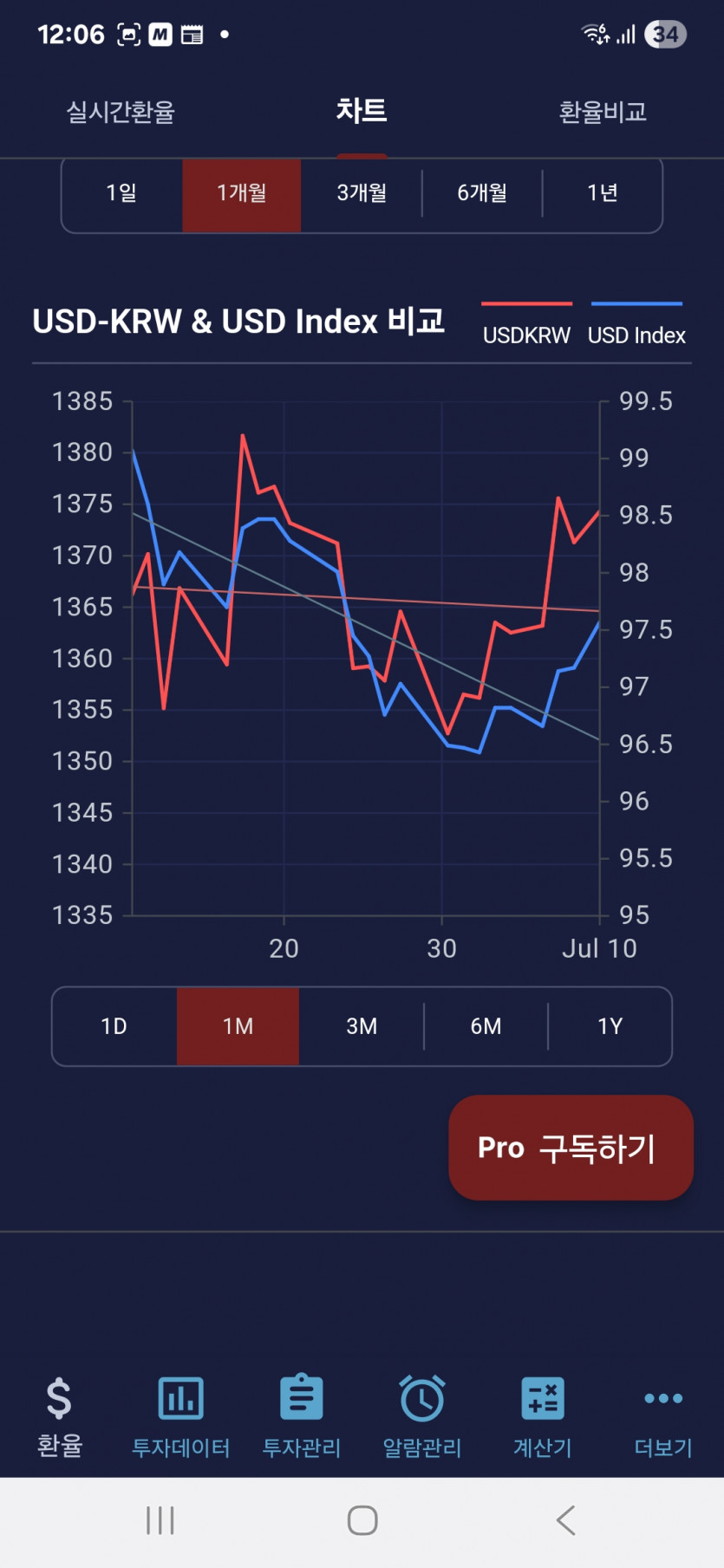This screenshot has height=1568, width=724.
Task: Toggle the USDKRW legend series
Action: pos(526,324)
